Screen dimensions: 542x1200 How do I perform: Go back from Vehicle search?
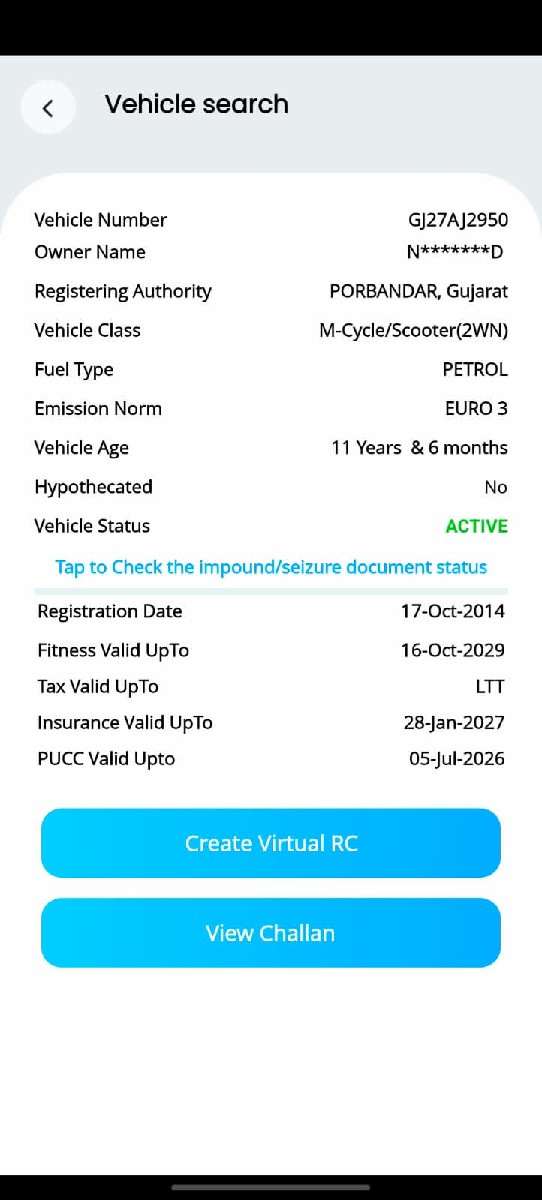pos(48,107)
